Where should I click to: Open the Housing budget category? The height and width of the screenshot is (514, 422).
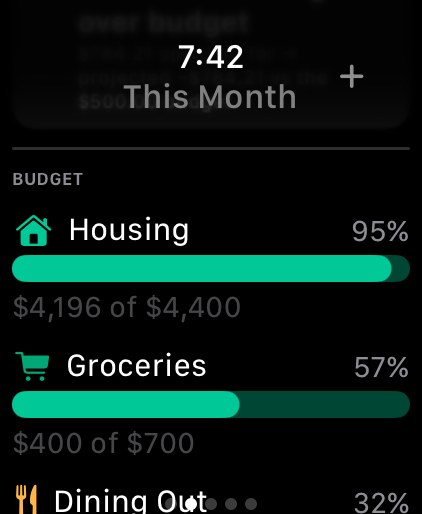coord(211,268)
